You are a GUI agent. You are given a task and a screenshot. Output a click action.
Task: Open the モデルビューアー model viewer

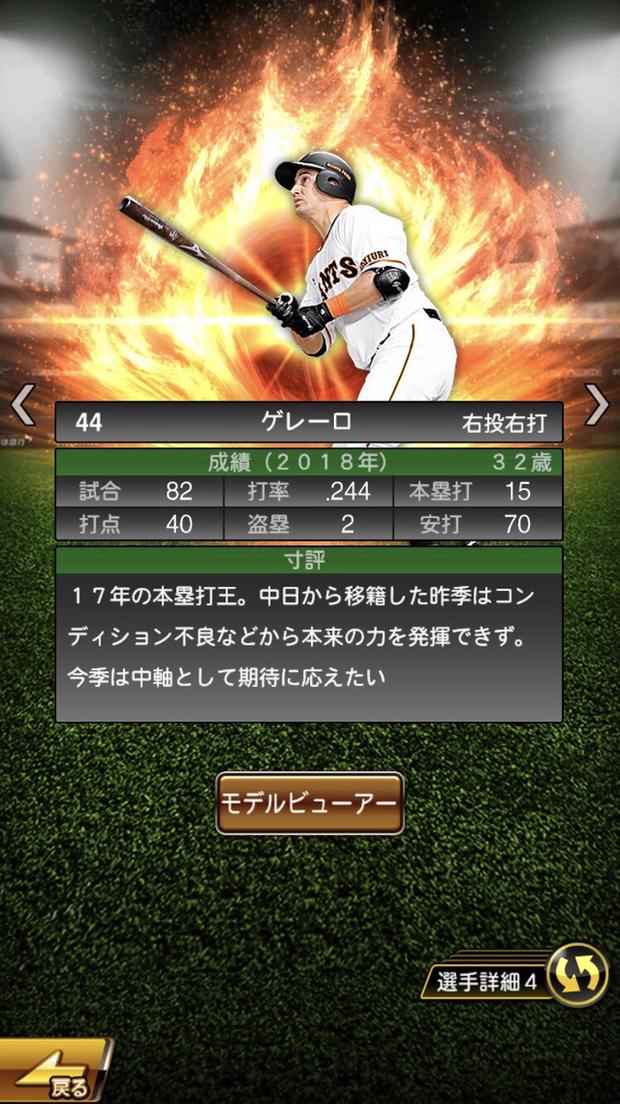pyautogui.click(x=310, y=803)
